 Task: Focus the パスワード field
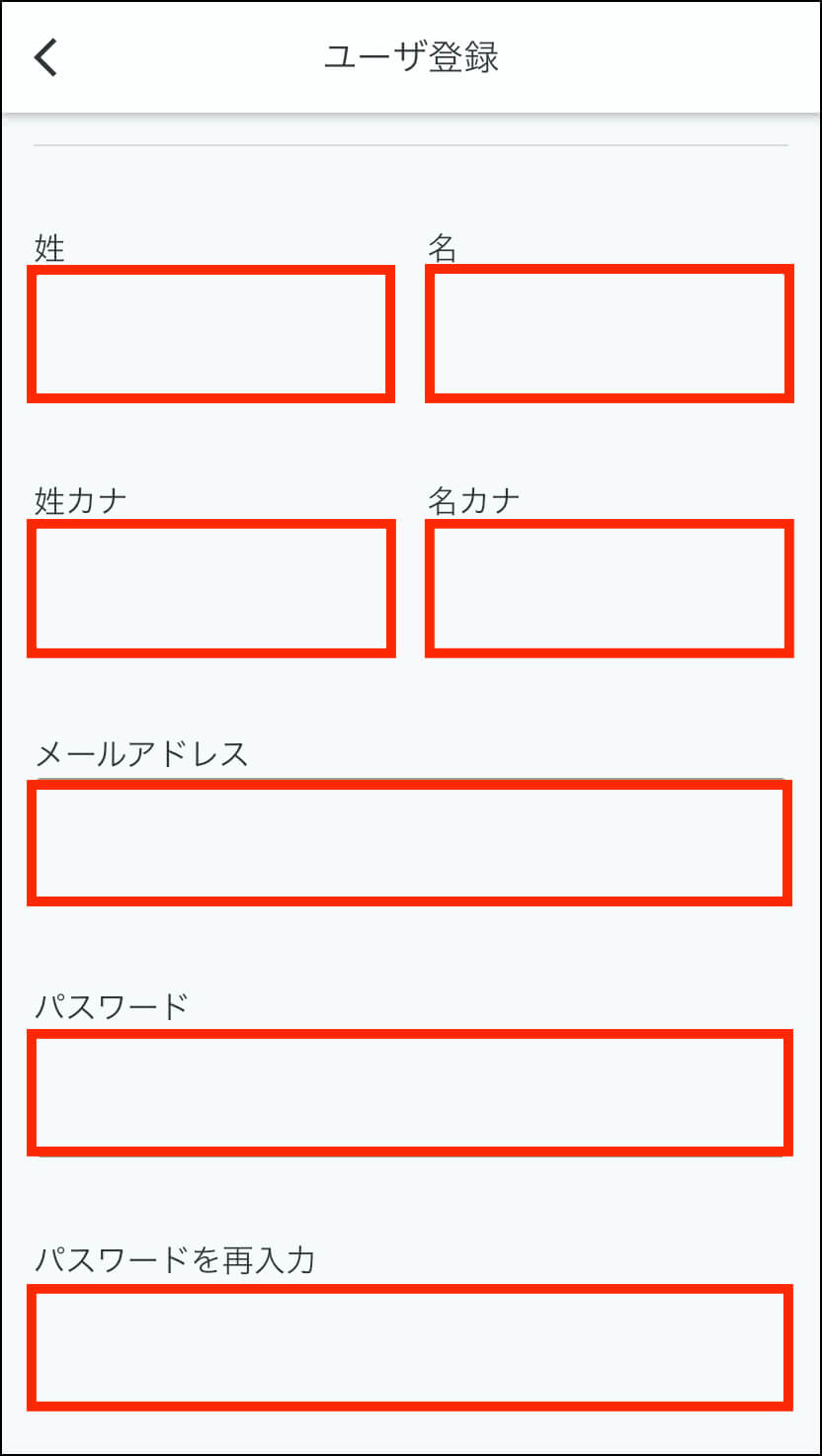[x=410, y=1092]
